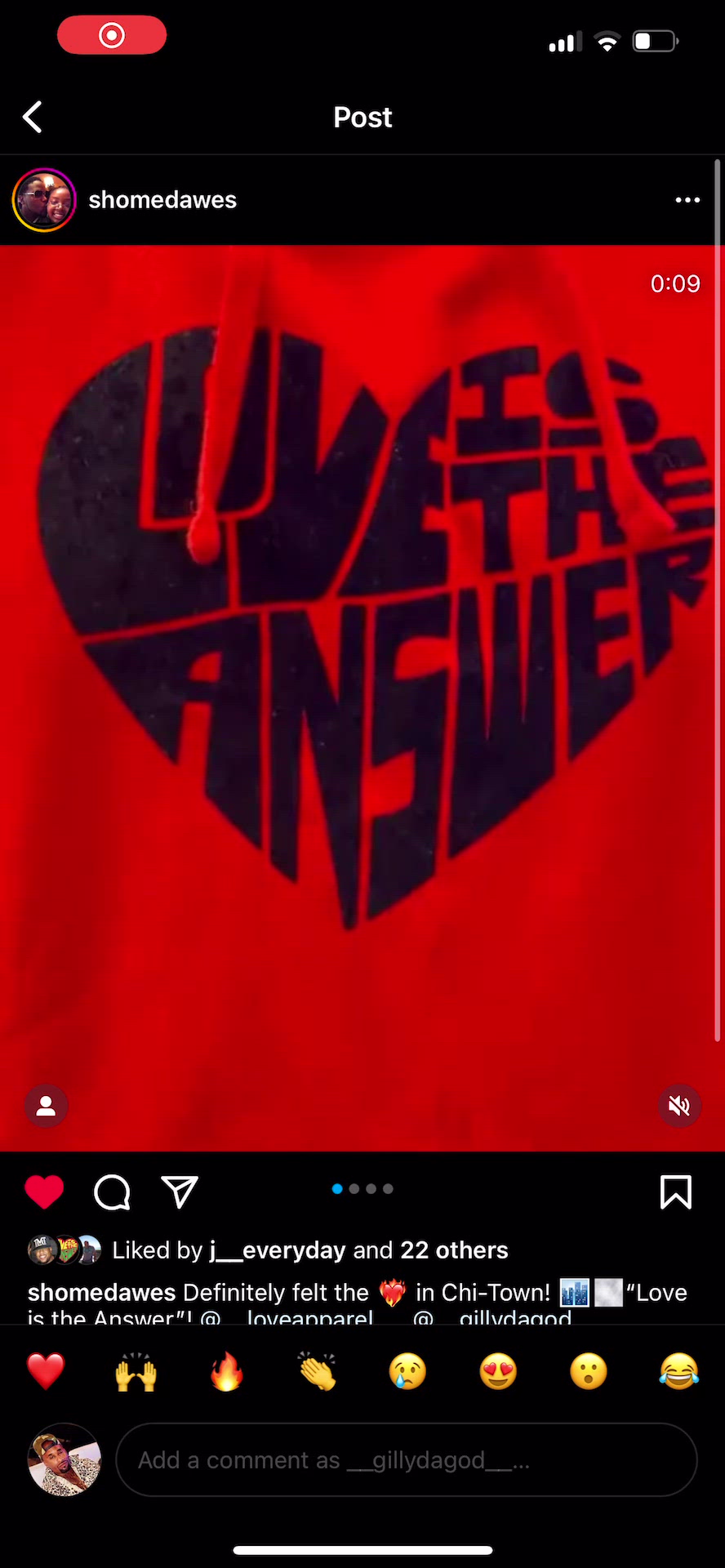This screenshot has height=1568, width=725.
Task: Focus the Add a comment field
Action: 407,1460
